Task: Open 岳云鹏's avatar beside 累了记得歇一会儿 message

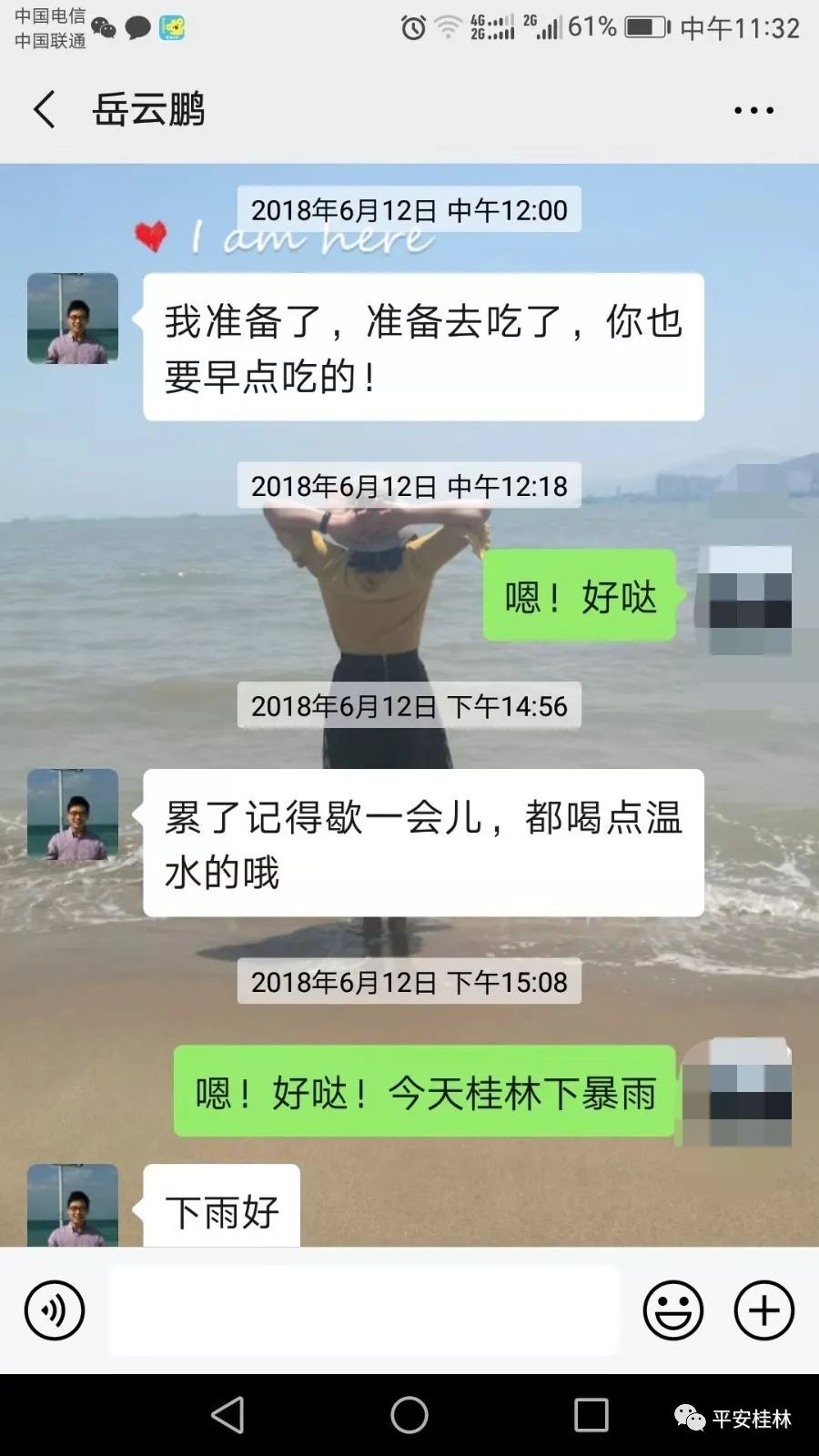Action: (x=73, y=814)
